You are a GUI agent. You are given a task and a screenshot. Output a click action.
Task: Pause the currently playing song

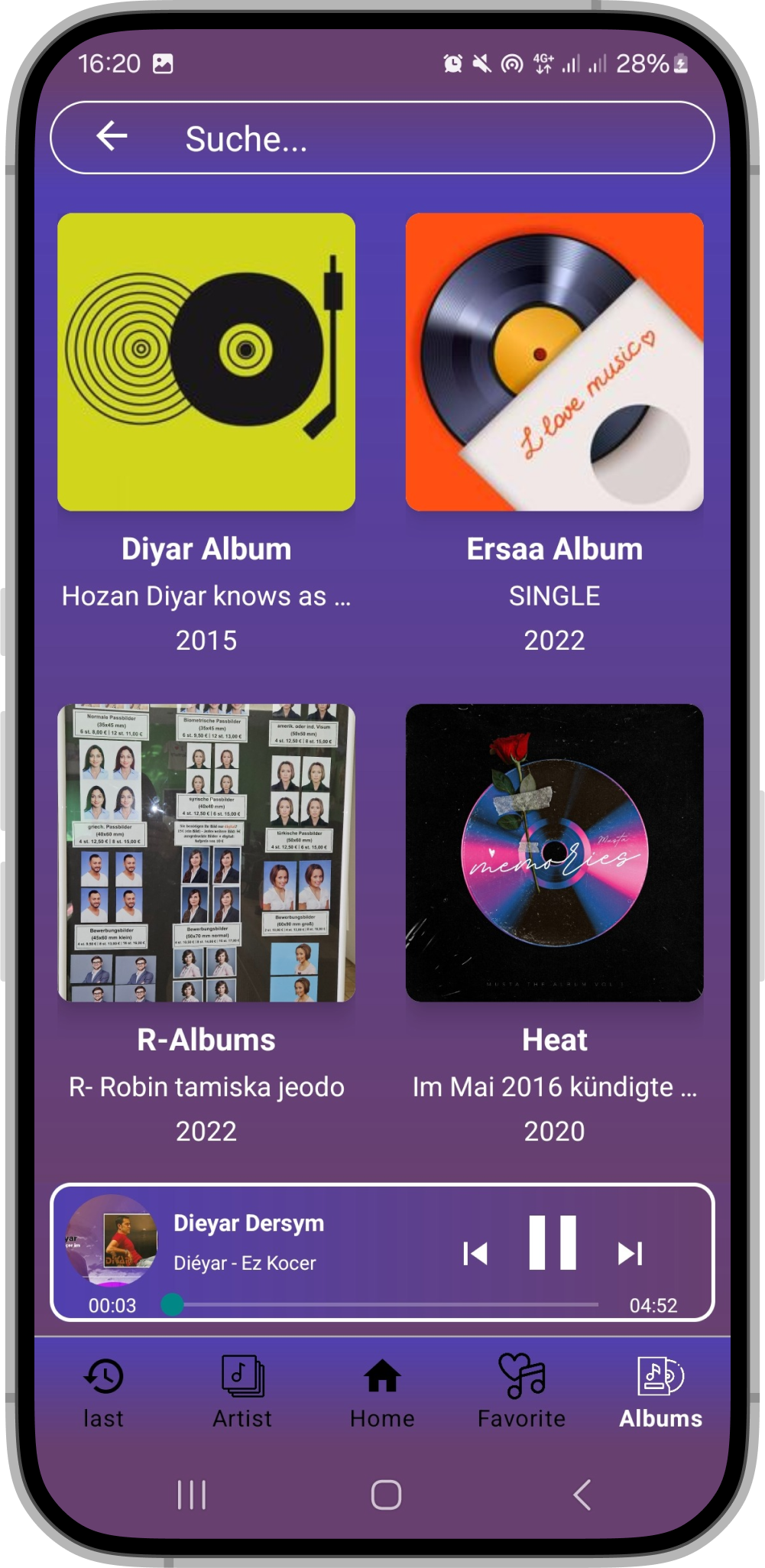click(x=553, y=1242)
